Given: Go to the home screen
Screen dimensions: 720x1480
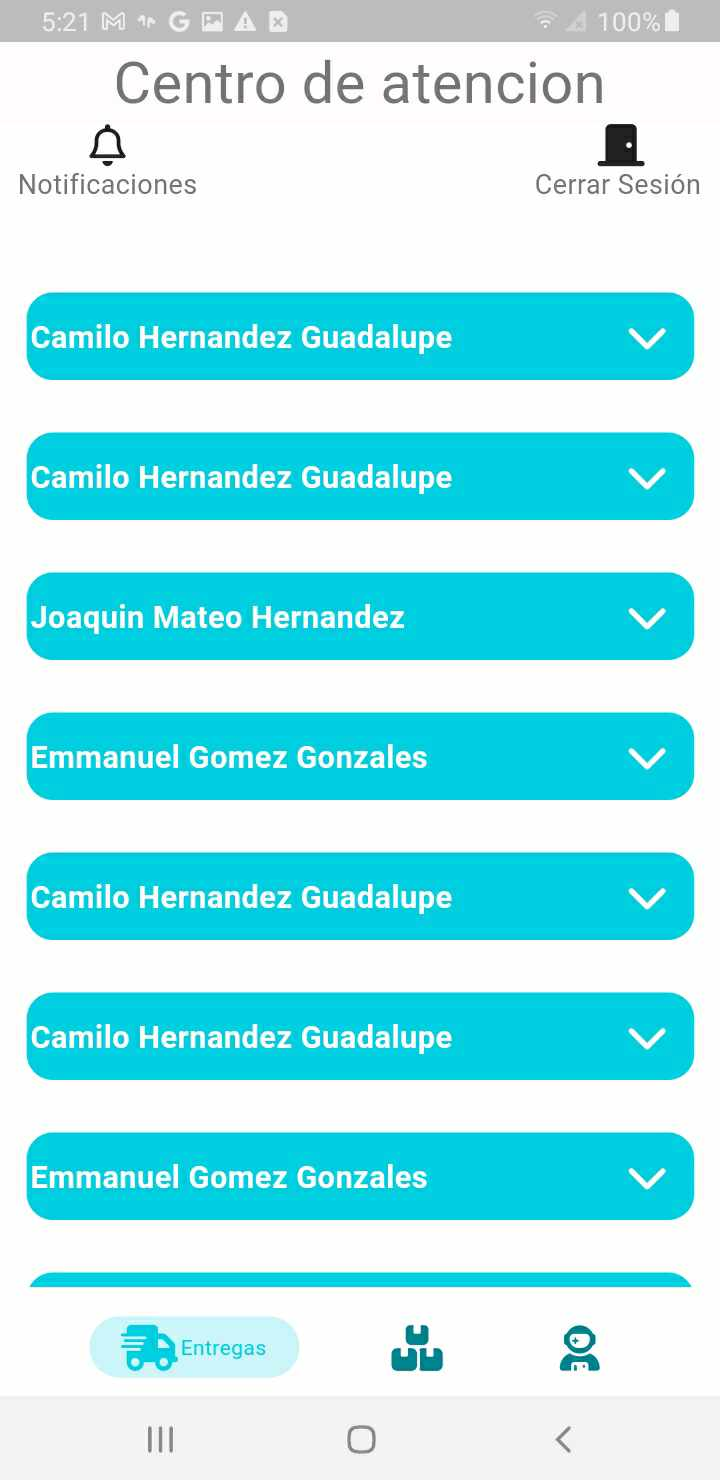Looking at the screenshot, I should click(361, 1439).
